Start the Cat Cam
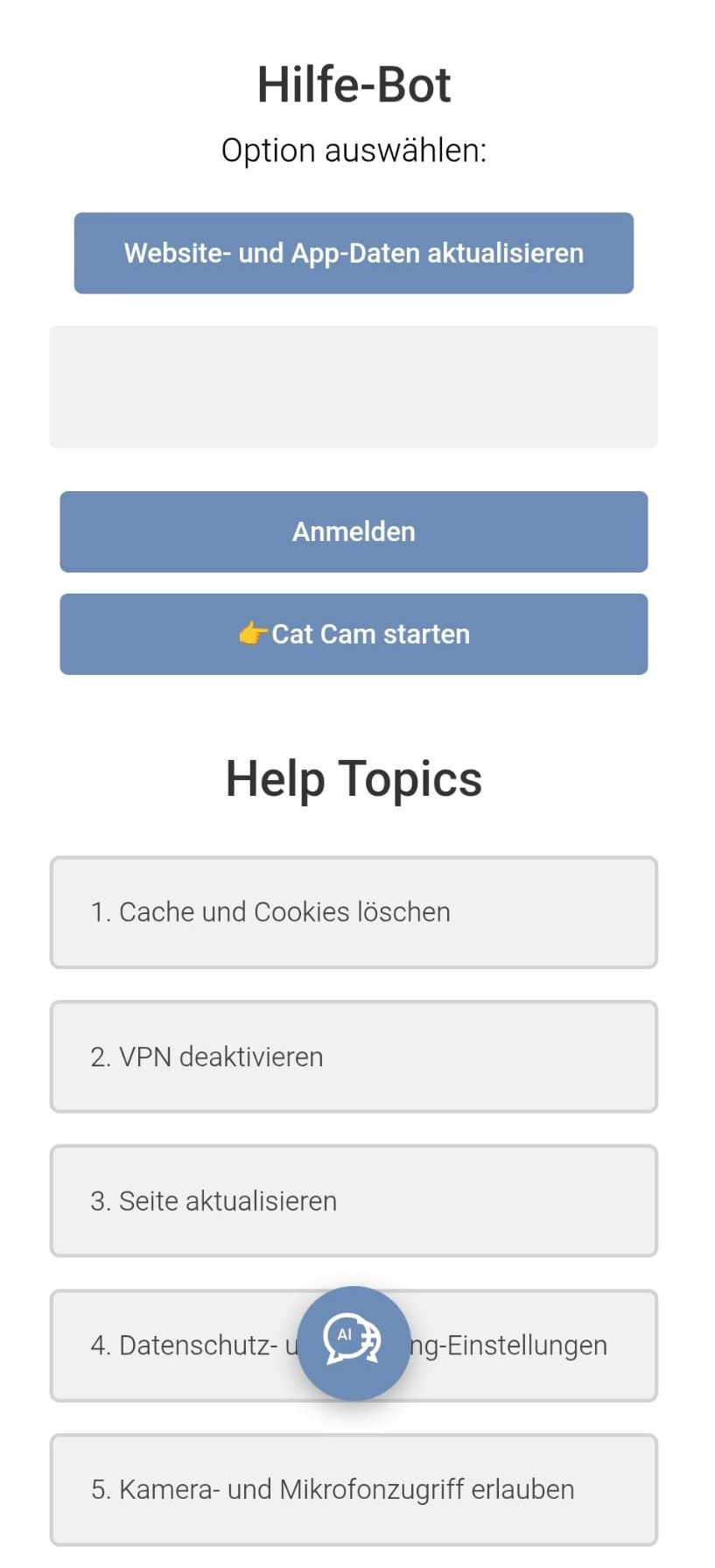 [x=354, y=634]
